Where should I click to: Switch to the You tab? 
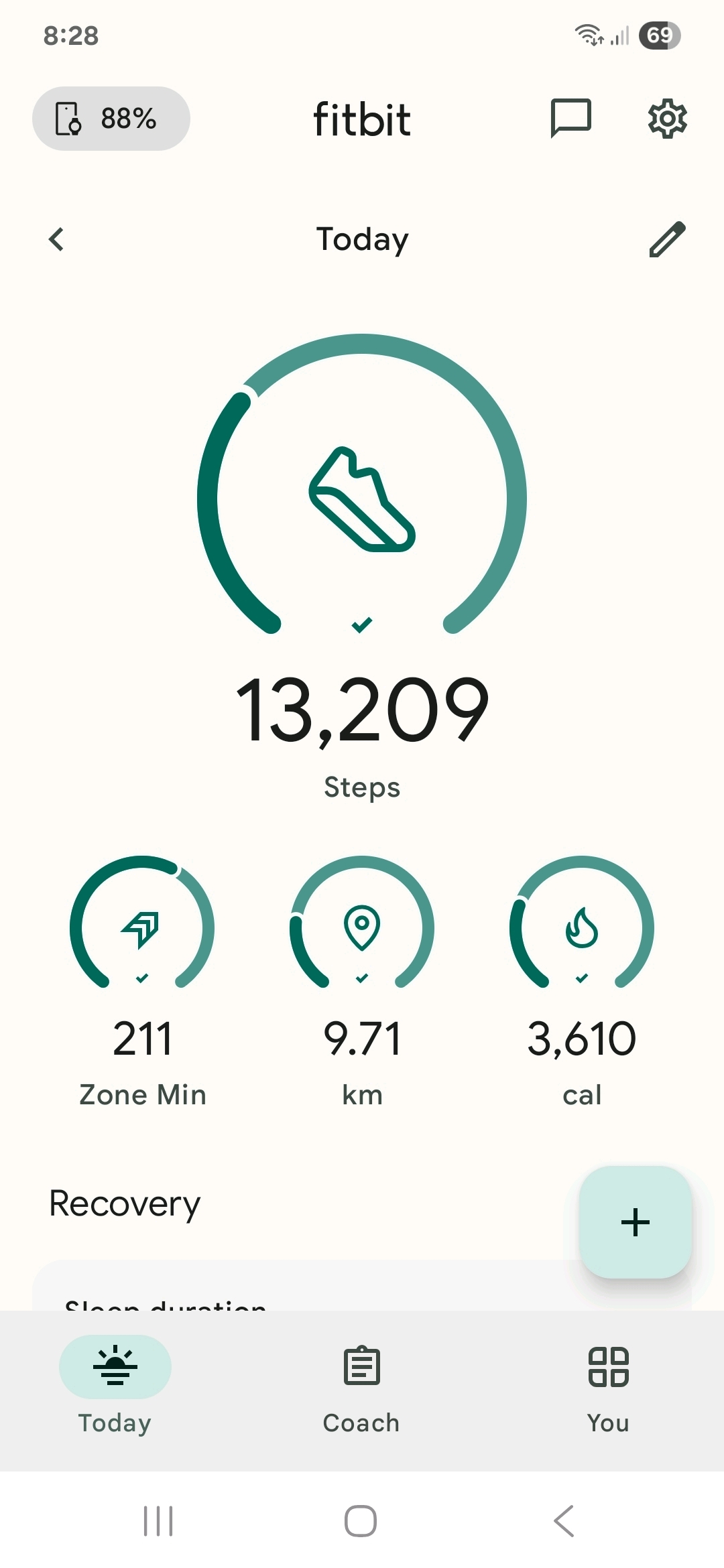point(608,1388)
